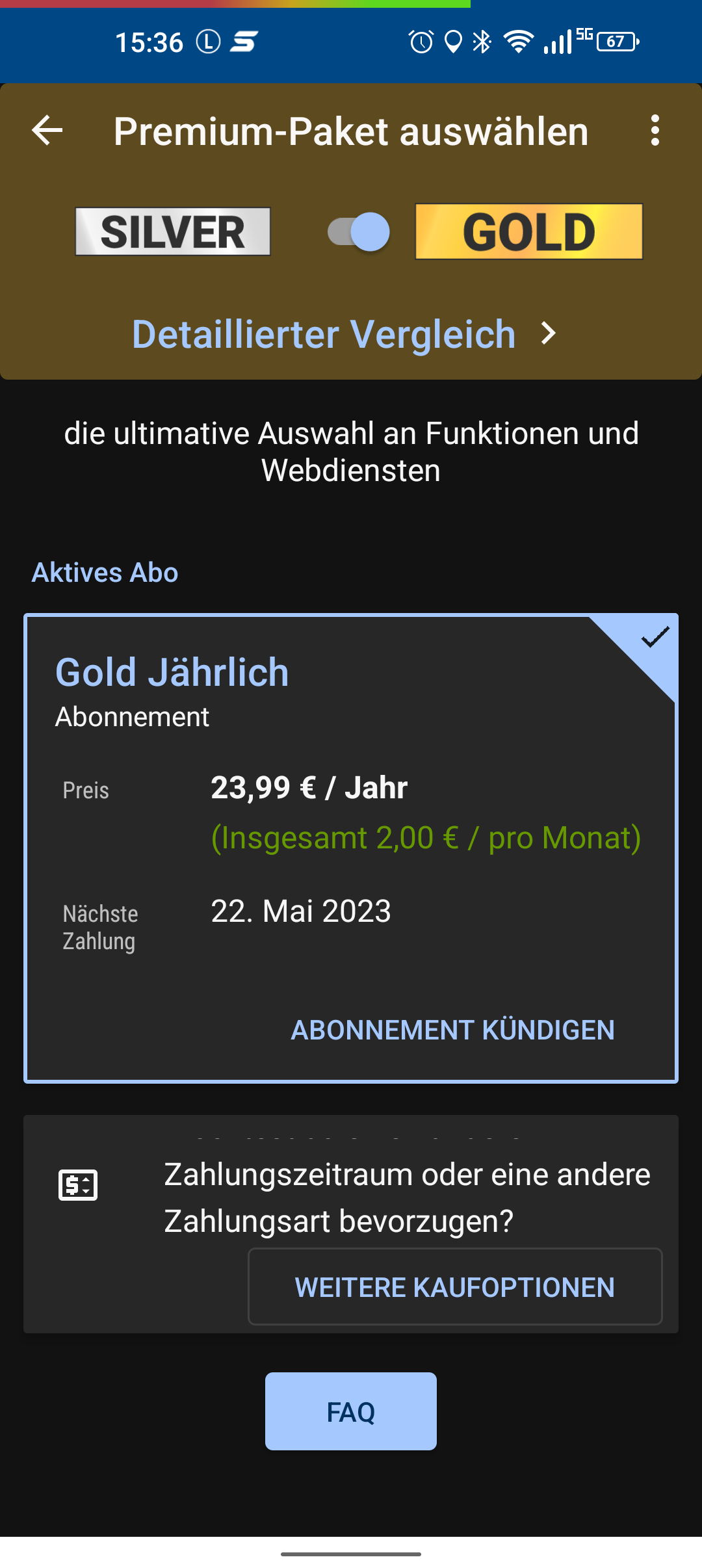Select the SILVER package label

coord(173,232)
